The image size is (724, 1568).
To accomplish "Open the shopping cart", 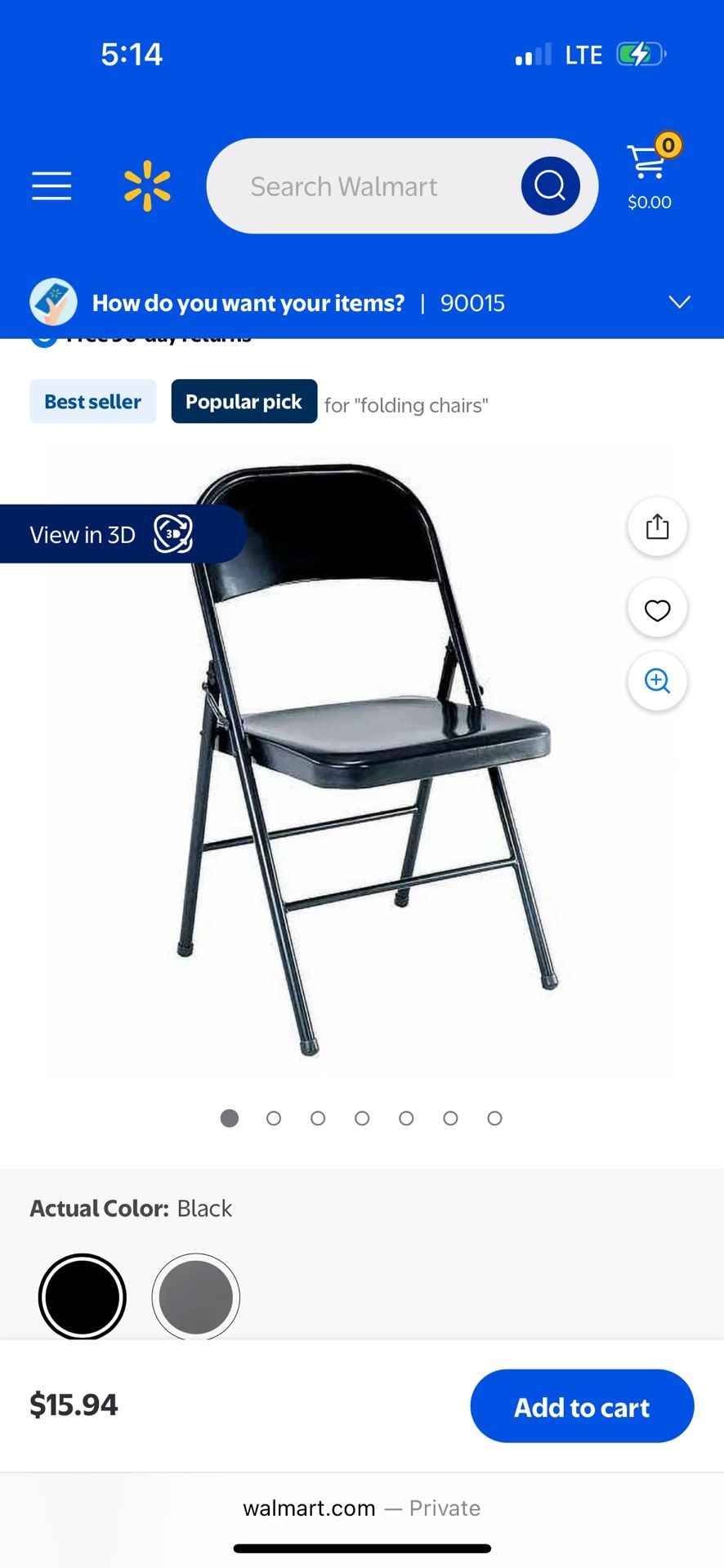I will tap(650, 173).
